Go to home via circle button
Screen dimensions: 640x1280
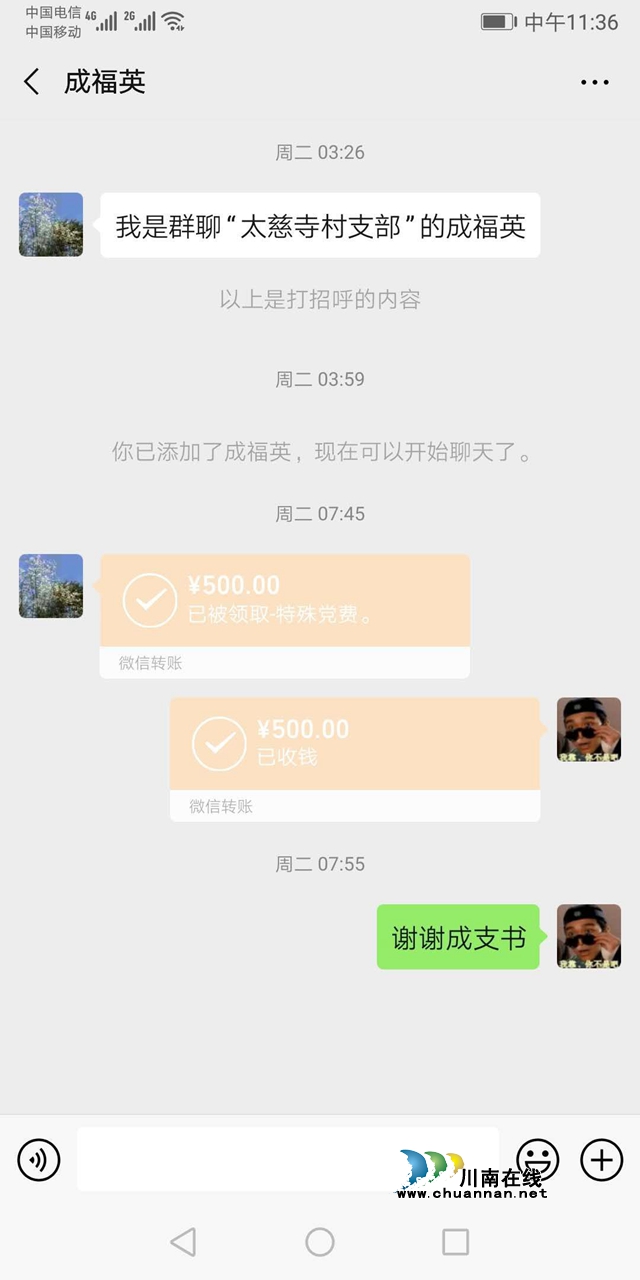(x=320, y=1242)
